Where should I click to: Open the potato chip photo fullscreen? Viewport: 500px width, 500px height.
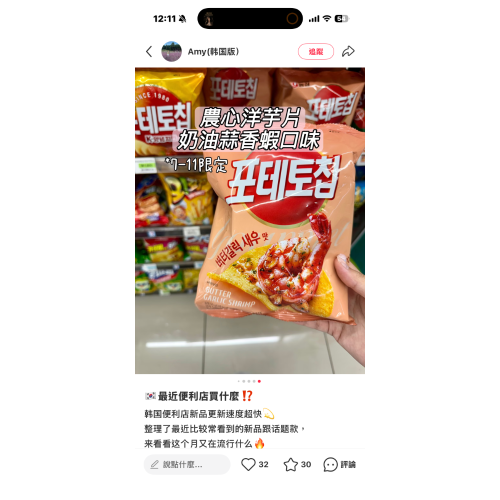coord(250,221)
